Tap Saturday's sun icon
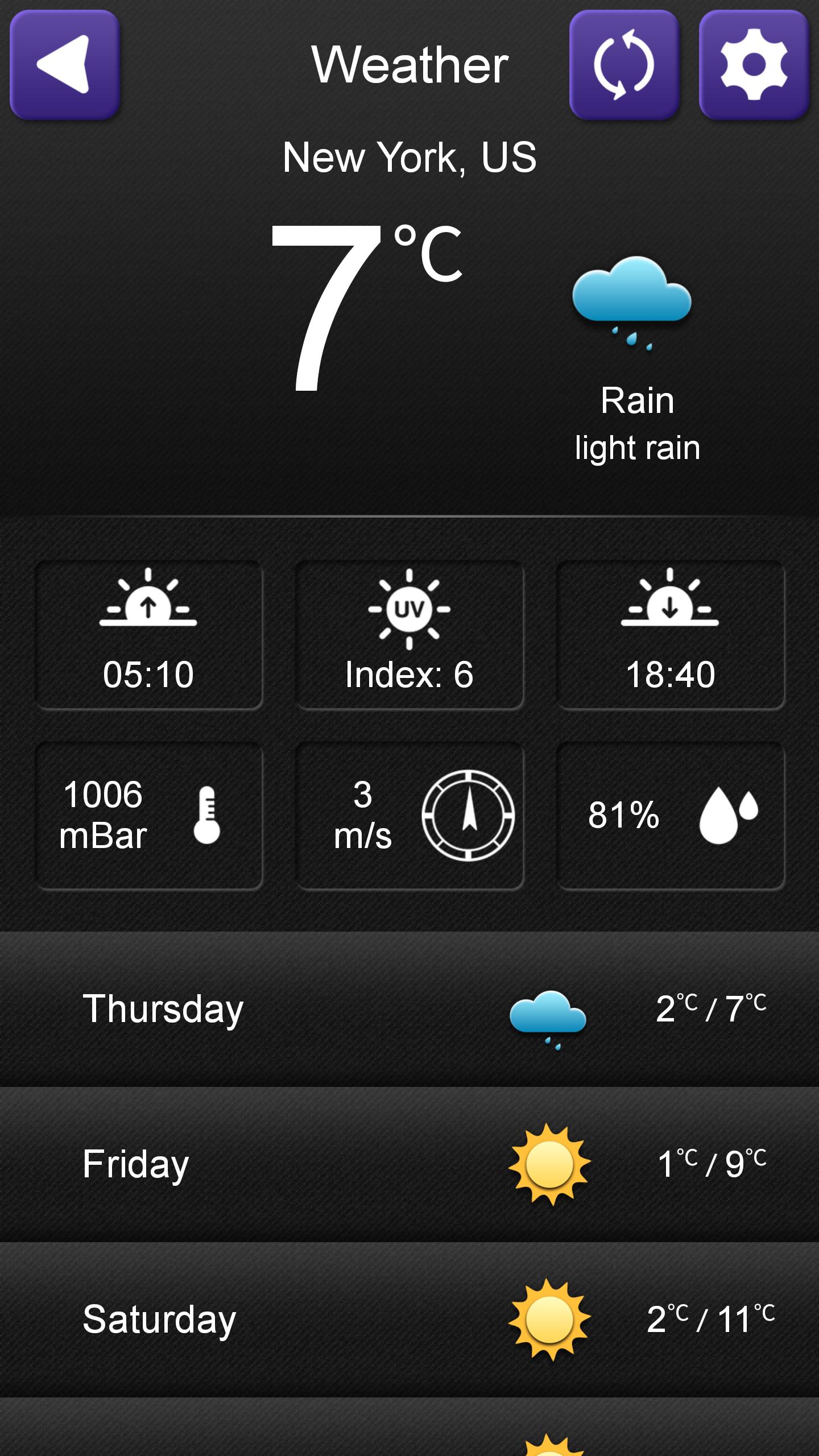This screenshot has width=819, height=1456. 549,1319
